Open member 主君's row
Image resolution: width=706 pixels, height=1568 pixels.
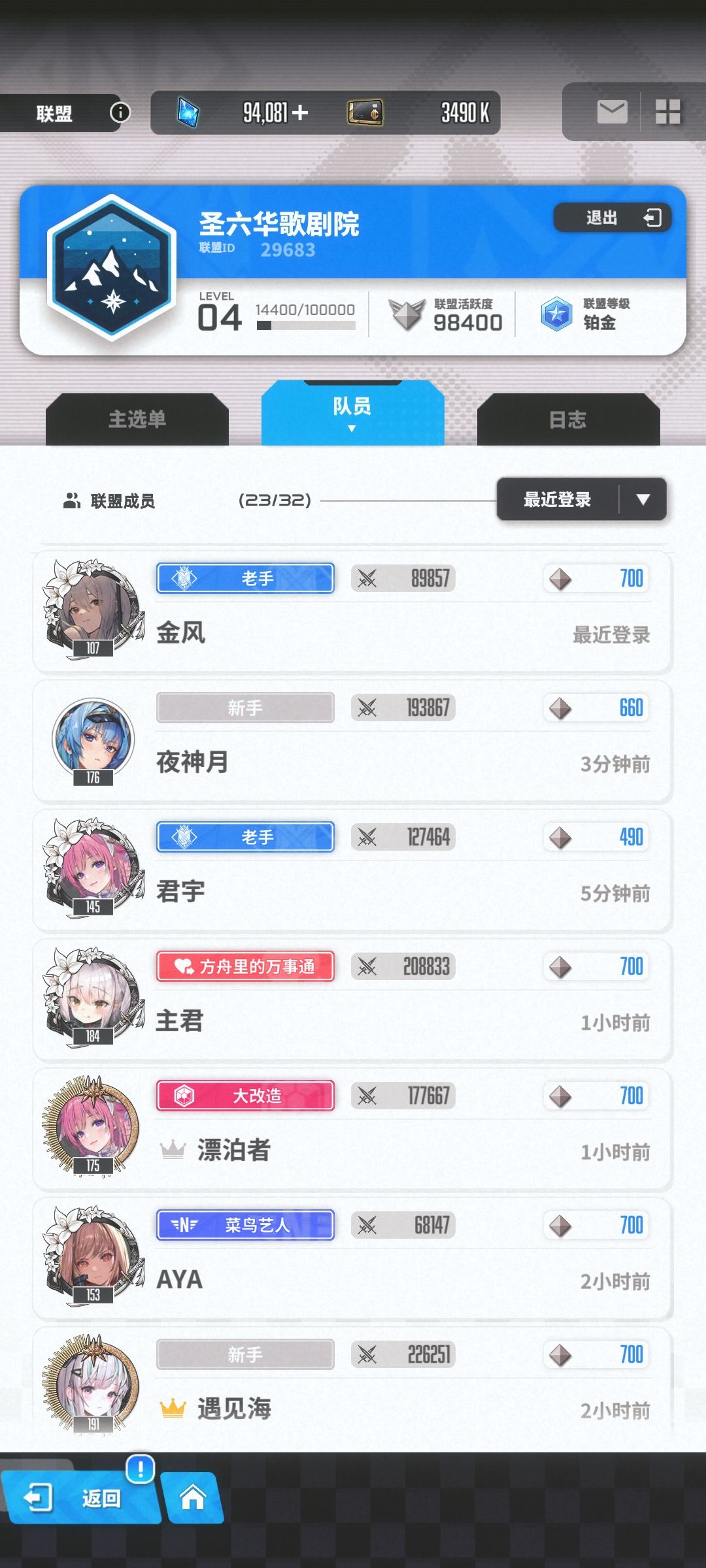352,1000
